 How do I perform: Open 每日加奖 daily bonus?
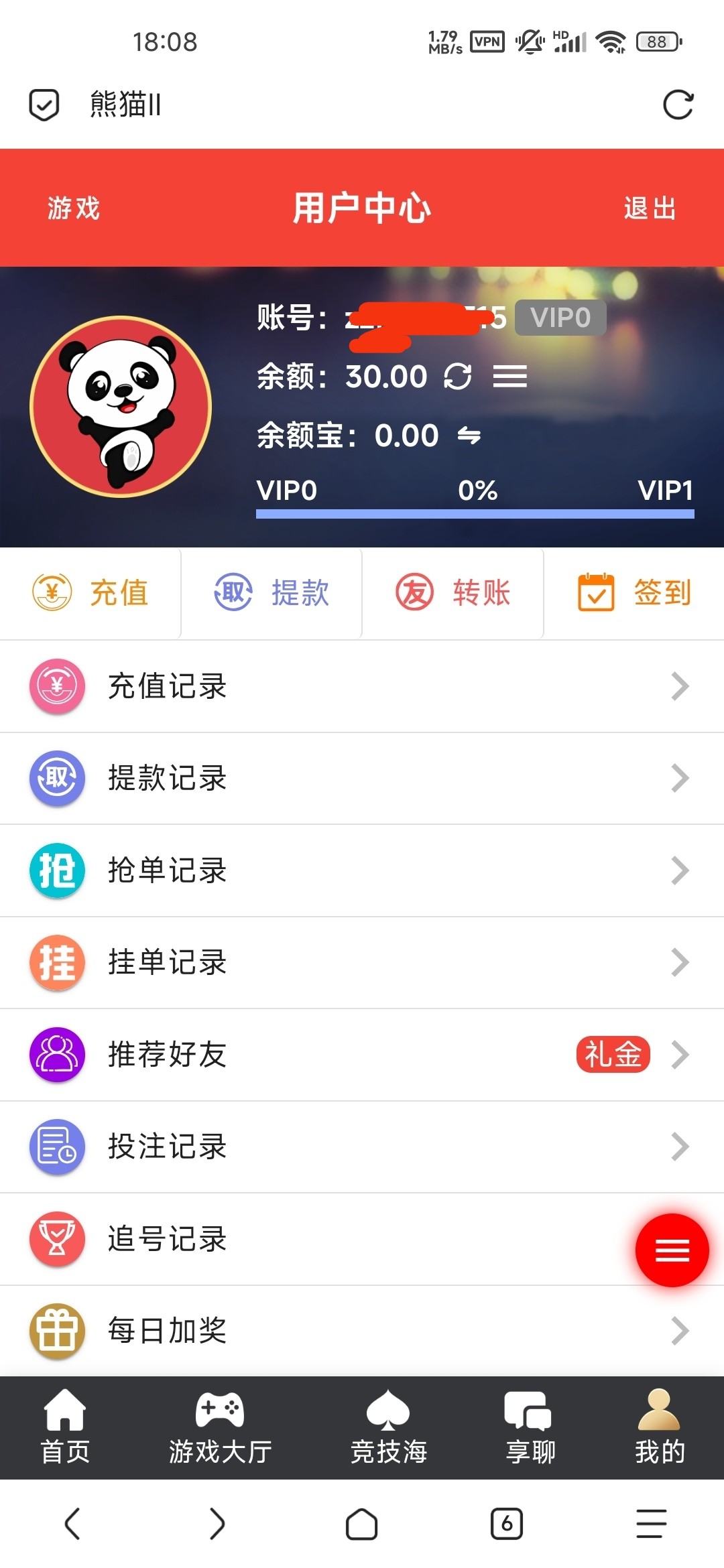362,1331
